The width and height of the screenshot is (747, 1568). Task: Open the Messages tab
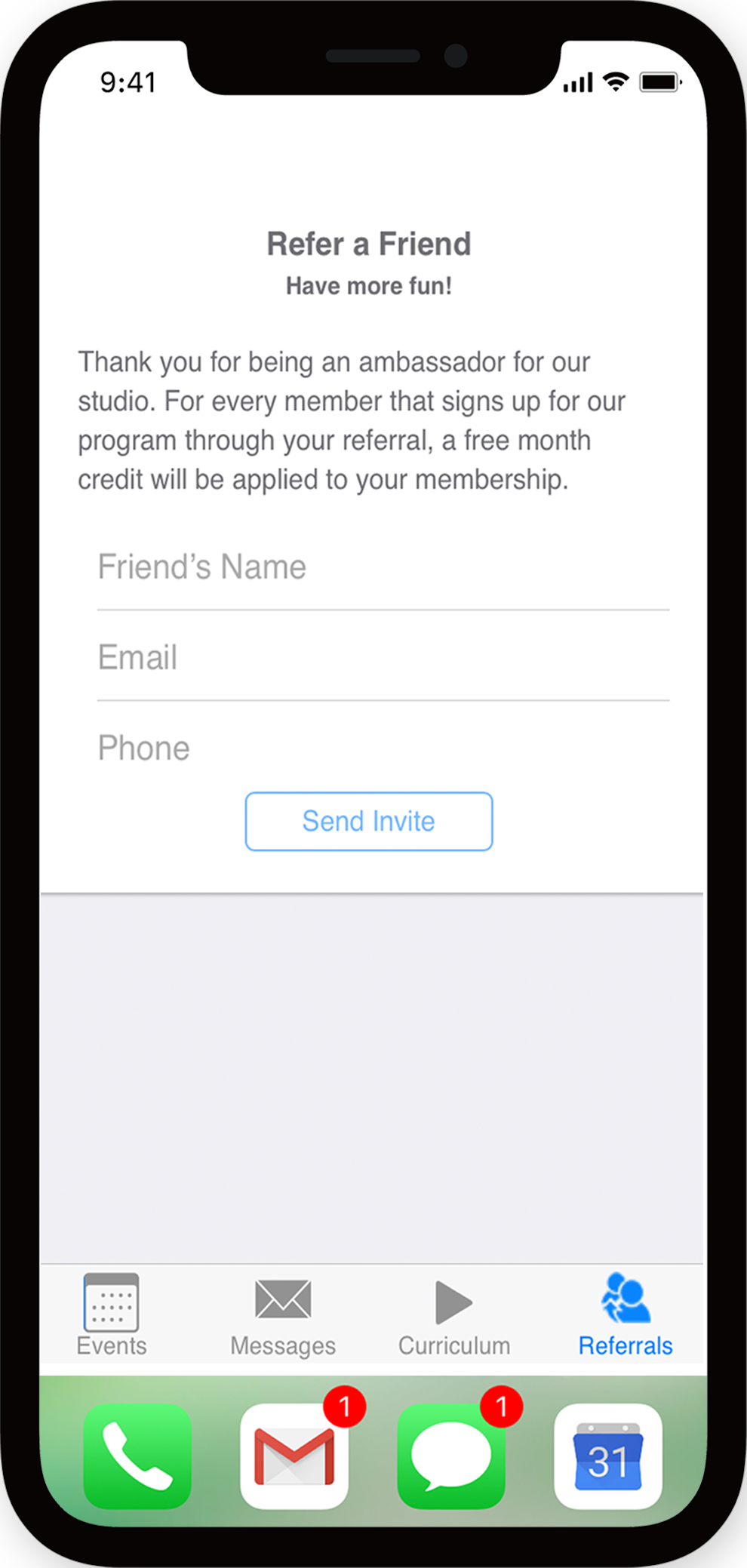(283, 1314)
